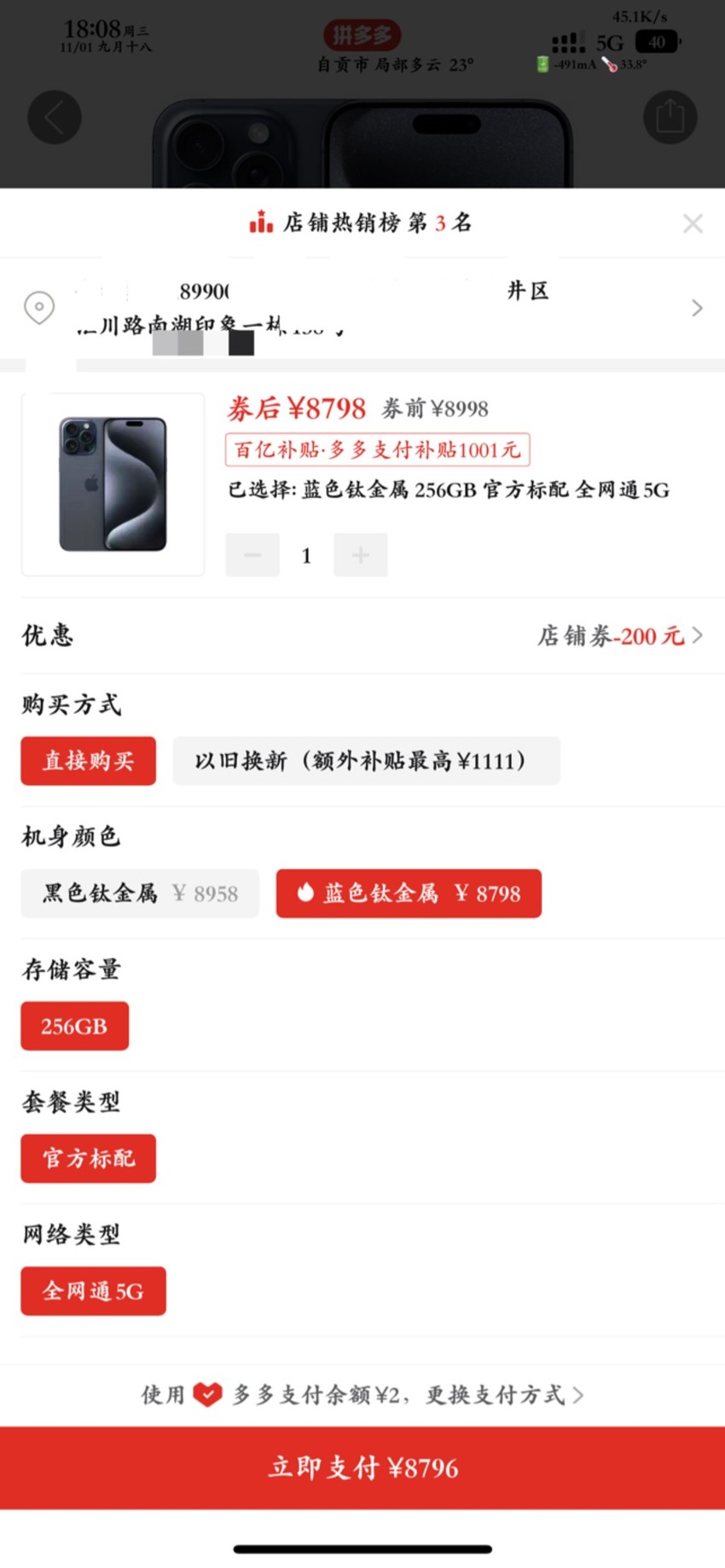Tap 立即支付 ¥8796 to pay

tap(362, 1467)
